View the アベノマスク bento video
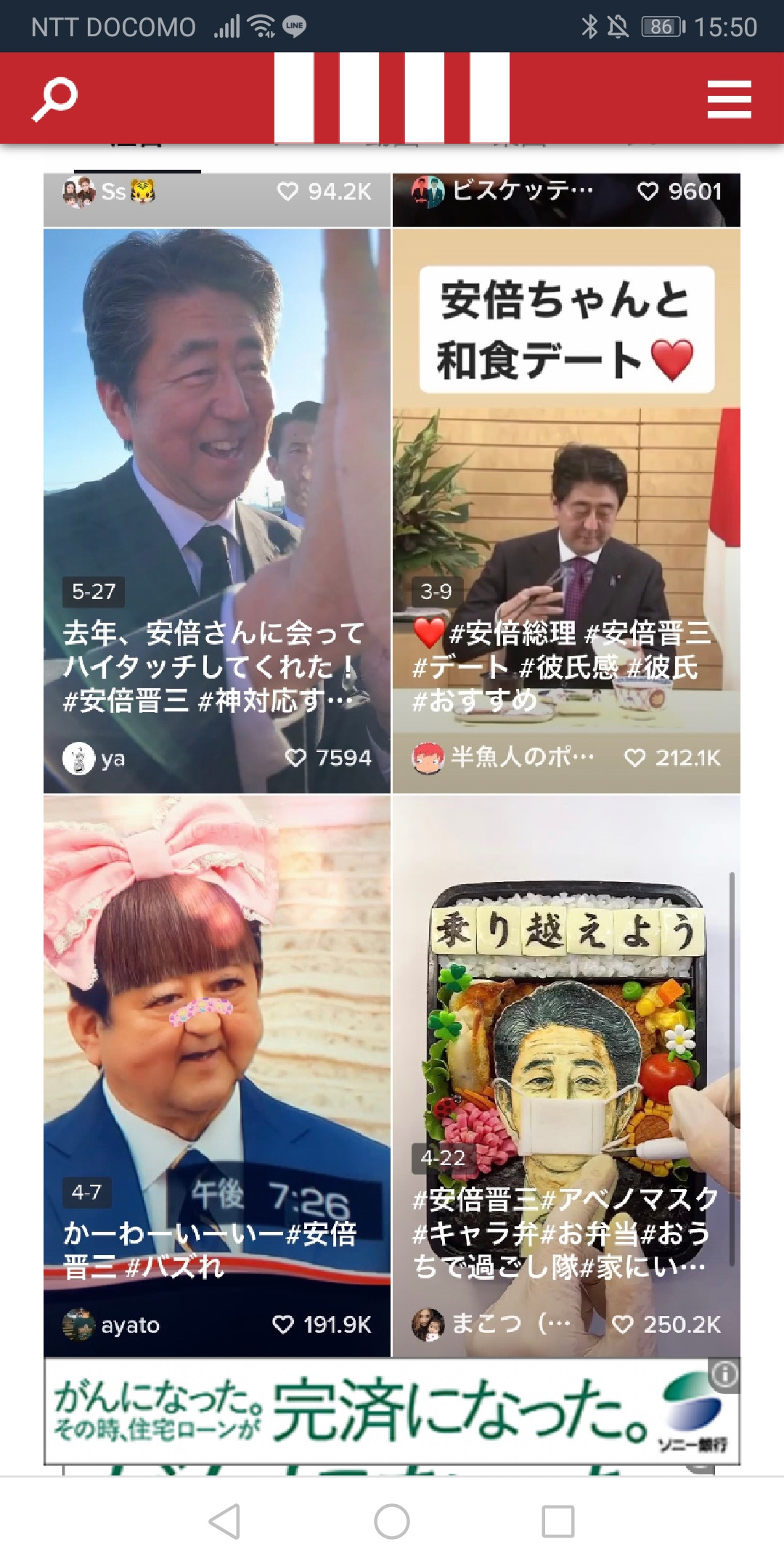Image resolution: width=784 pixels, height=1568 pixels. [x=566, y=1074]
